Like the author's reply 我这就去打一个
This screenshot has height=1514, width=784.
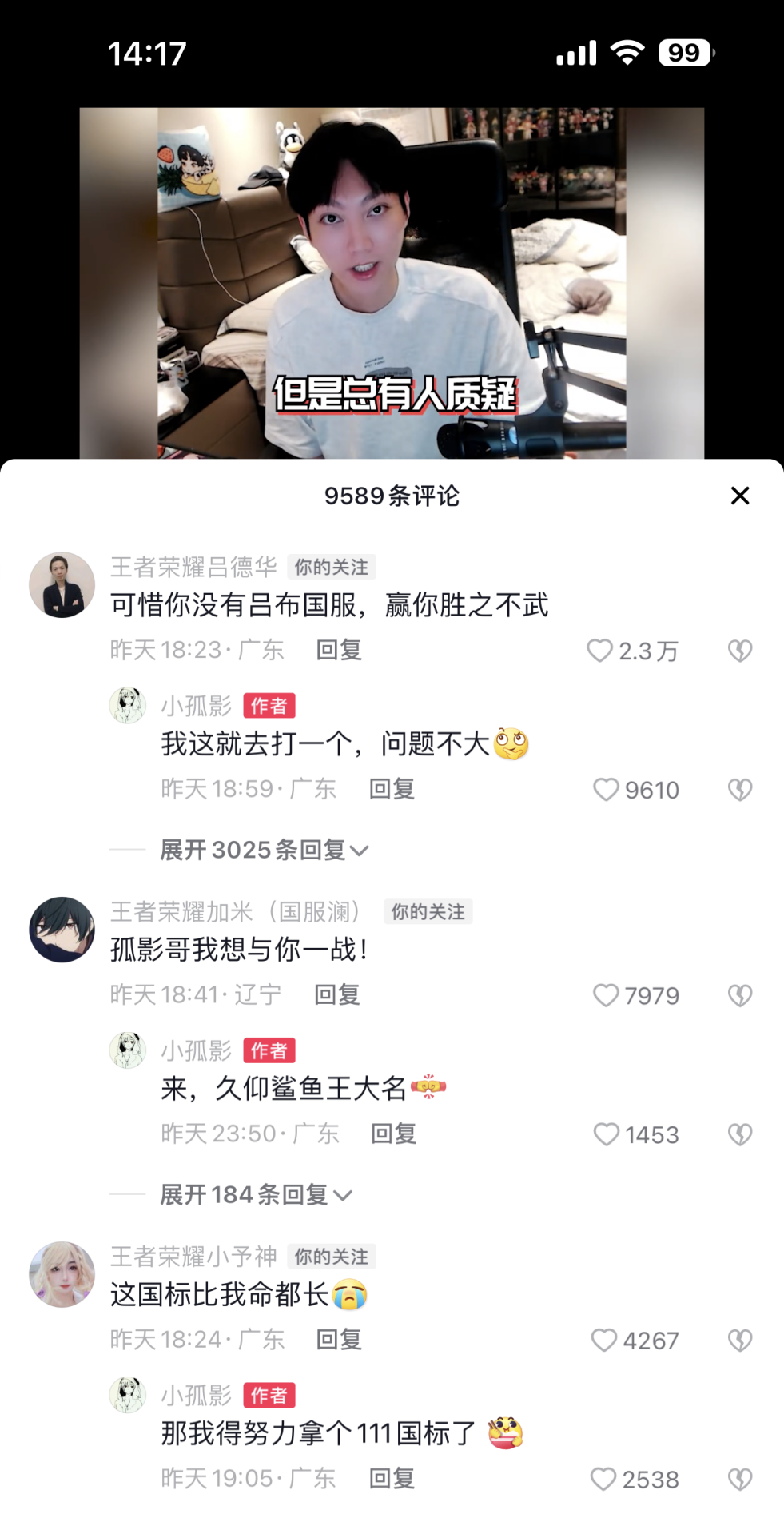click(x=606, y=790)
